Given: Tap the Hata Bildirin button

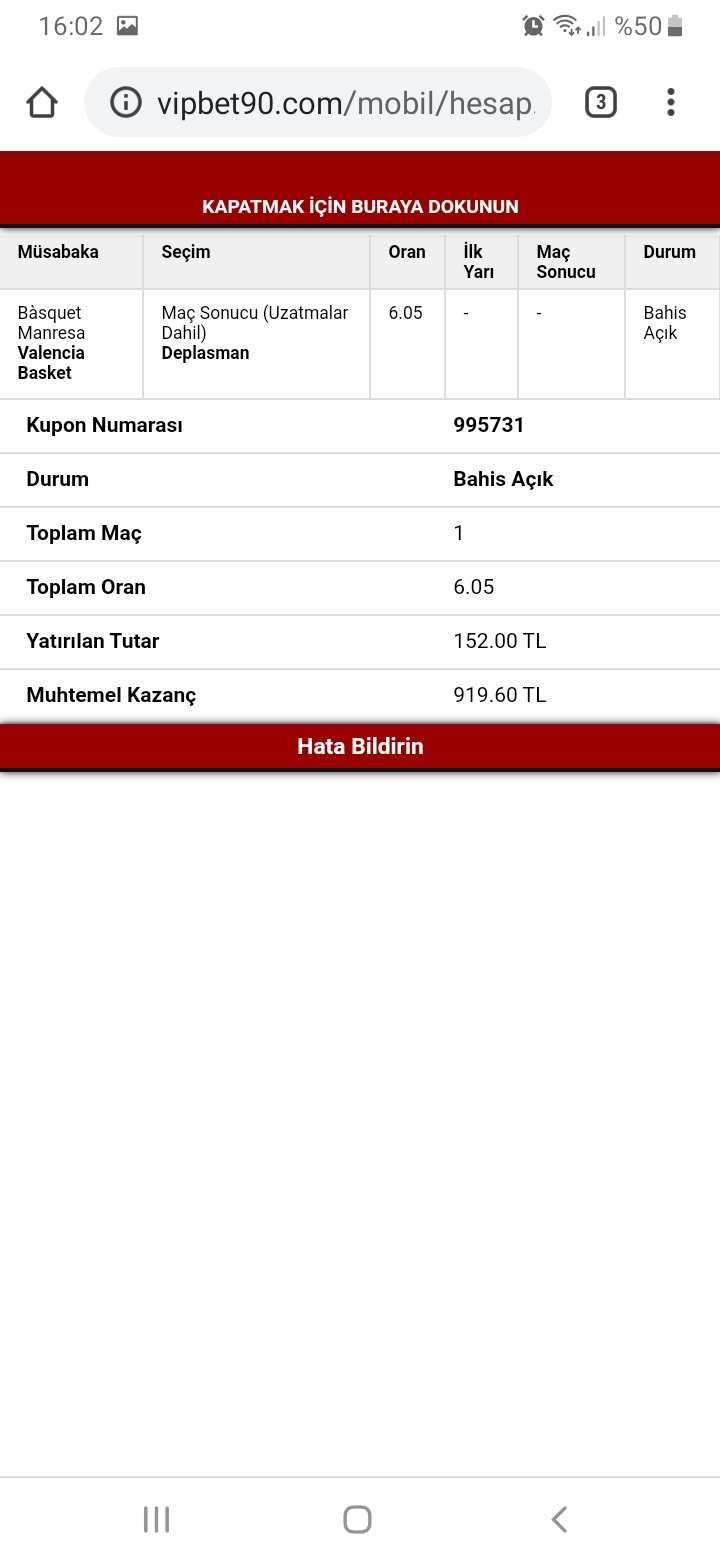Looking at the screenshot, I should pos(360,747).
